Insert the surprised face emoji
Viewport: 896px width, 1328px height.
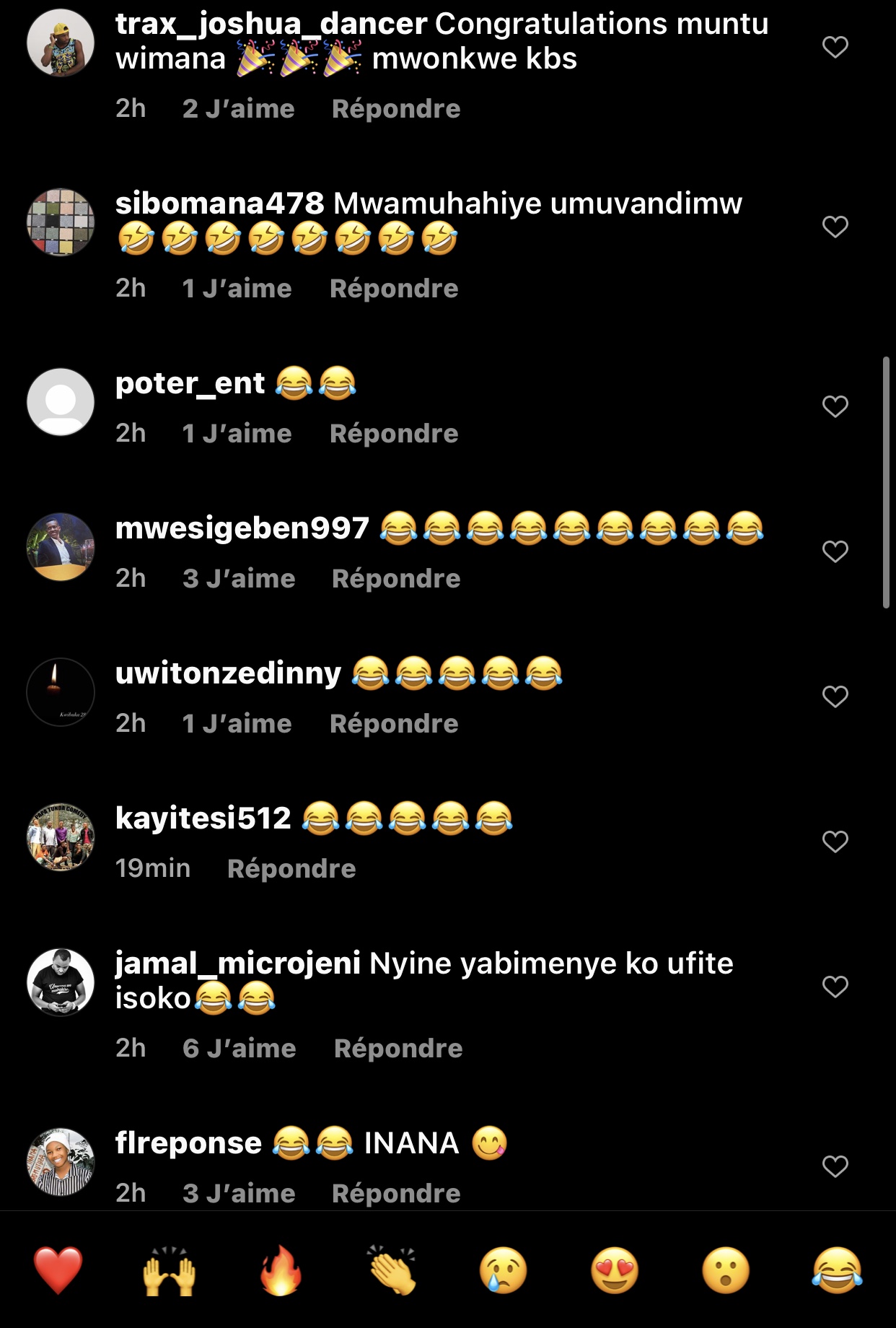[x=726, y=1270]
